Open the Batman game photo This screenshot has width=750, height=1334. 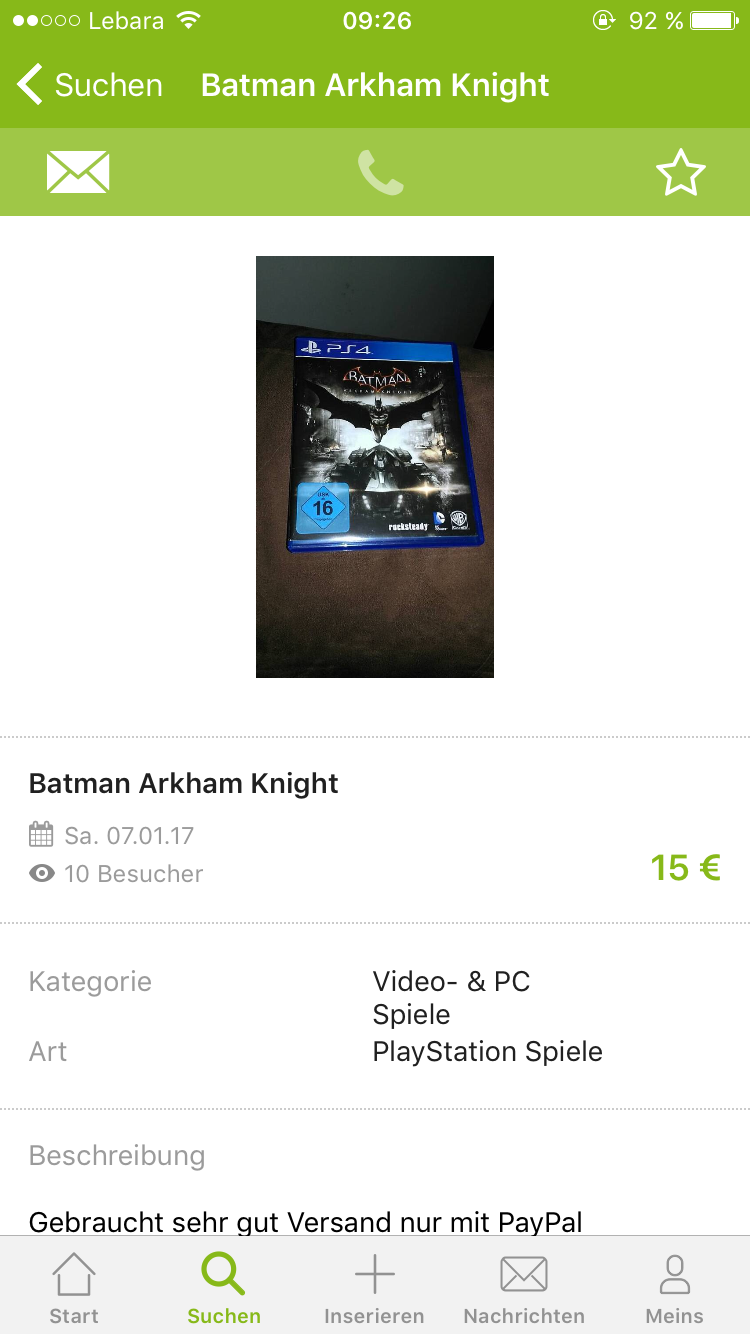tap(375, 467)
